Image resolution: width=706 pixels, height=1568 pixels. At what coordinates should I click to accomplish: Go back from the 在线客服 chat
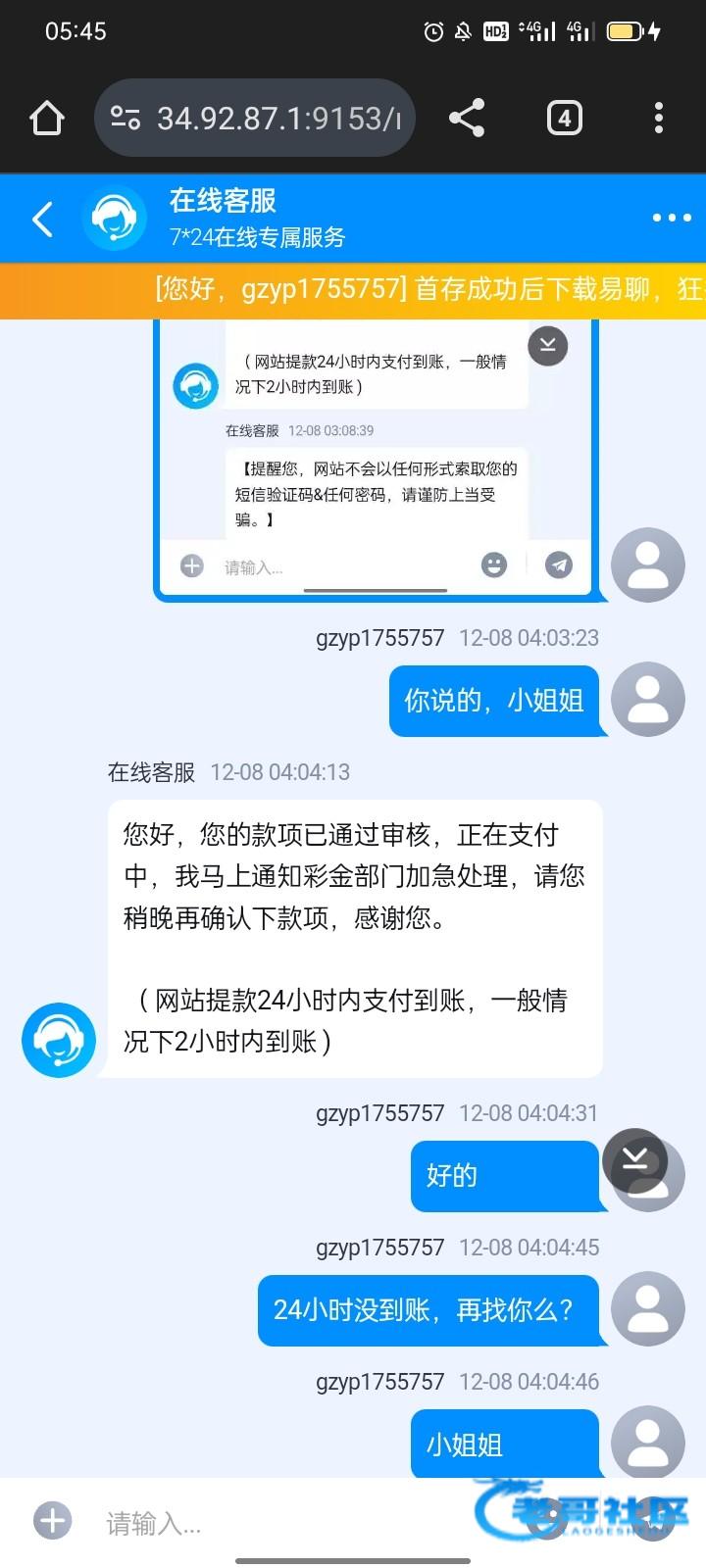tap(42, 219)
